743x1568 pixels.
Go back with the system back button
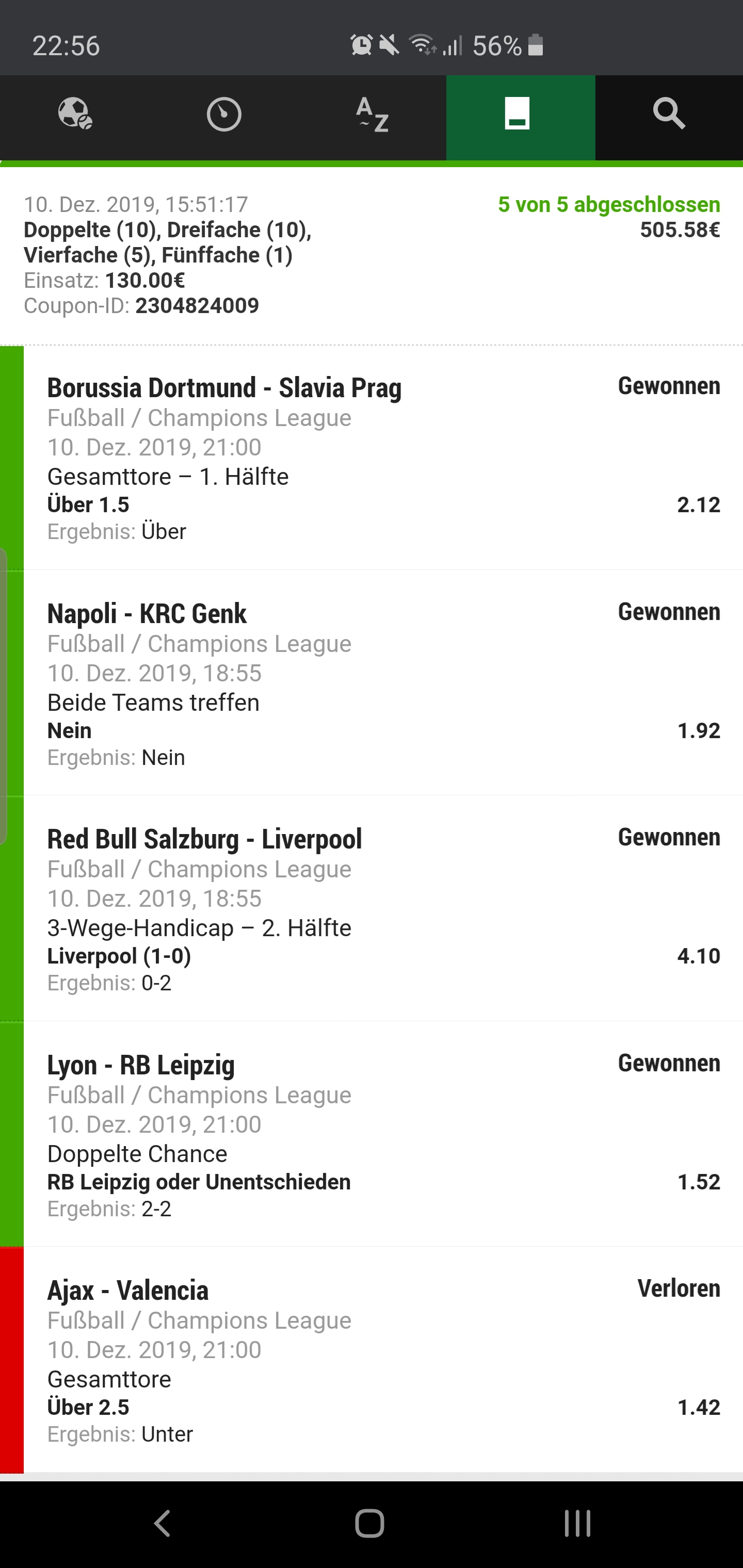coord(162,1524)
